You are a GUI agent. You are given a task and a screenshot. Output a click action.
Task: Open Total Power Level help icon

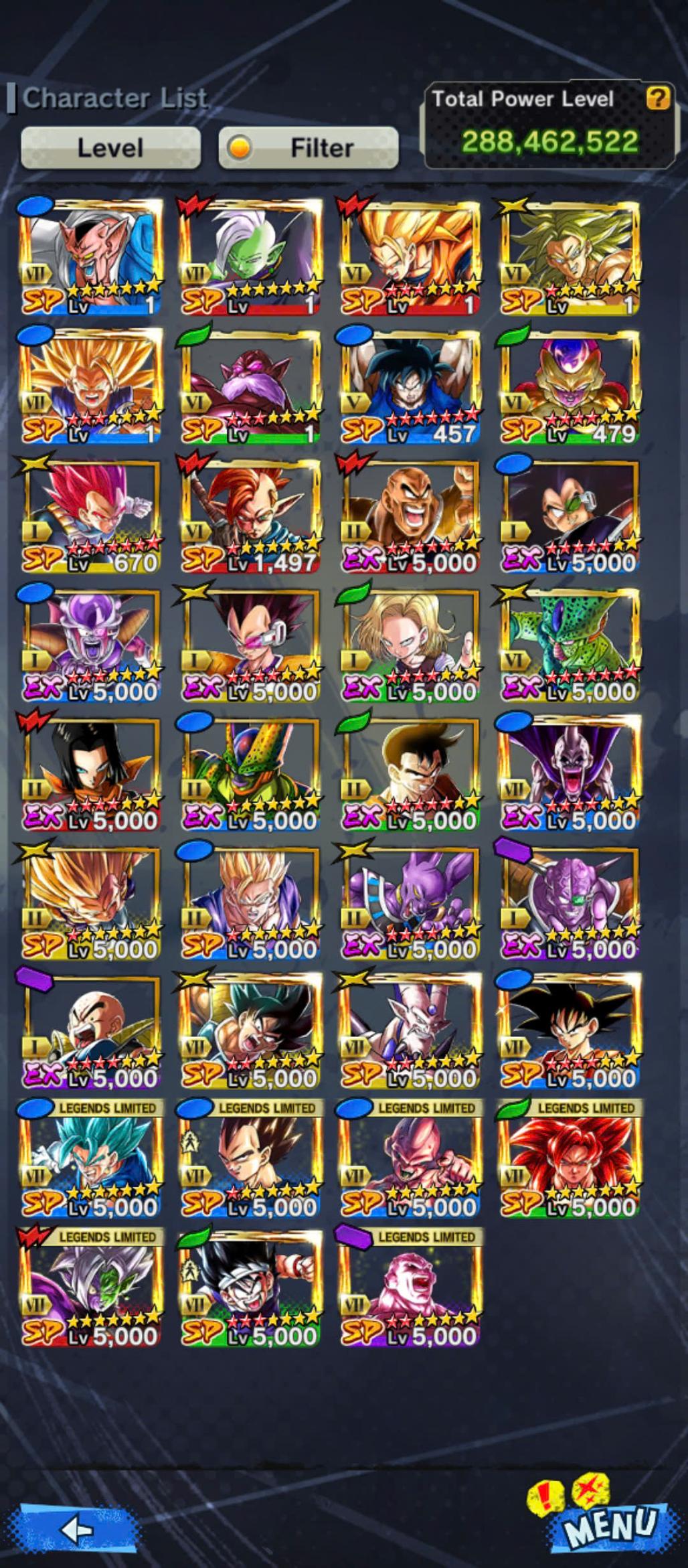click(x=657, y=98)
